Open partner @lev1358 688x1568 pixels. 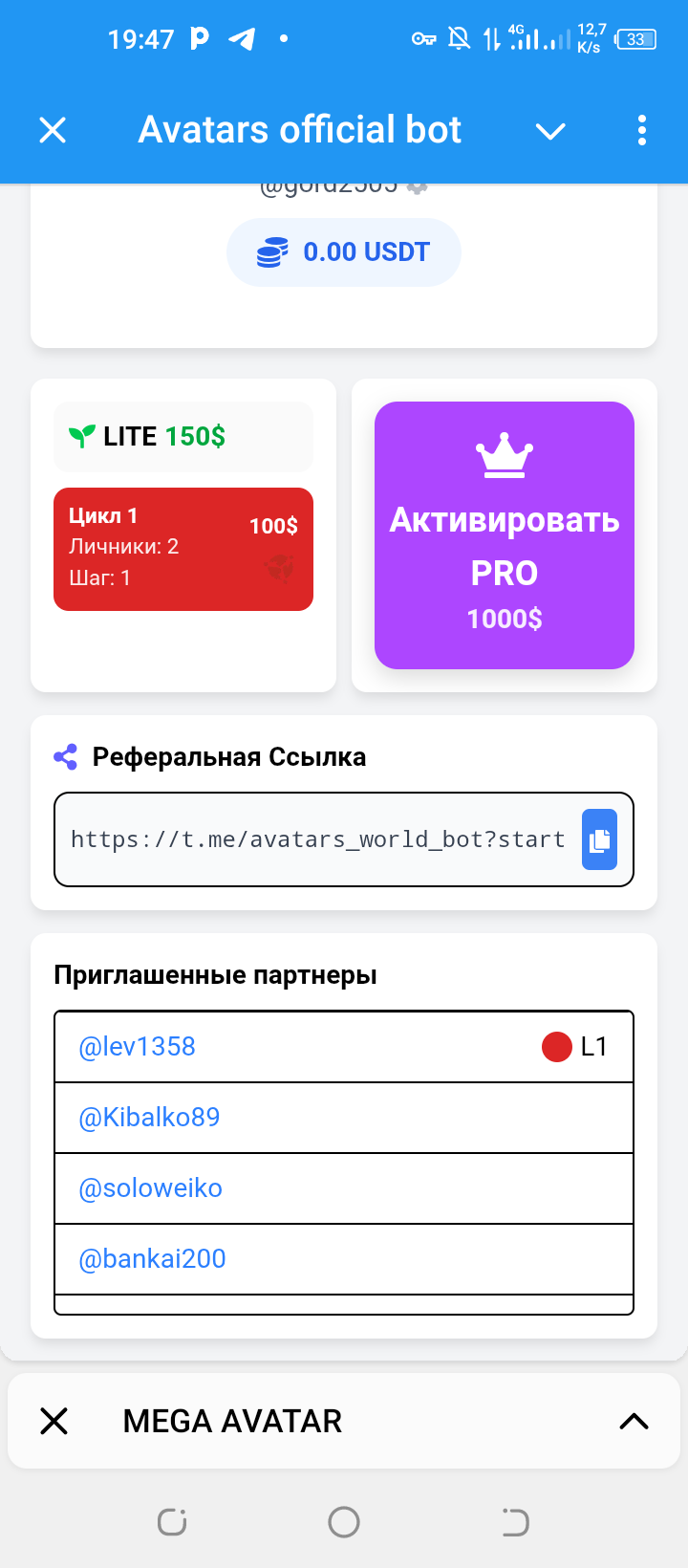[x=138, y=1047]
